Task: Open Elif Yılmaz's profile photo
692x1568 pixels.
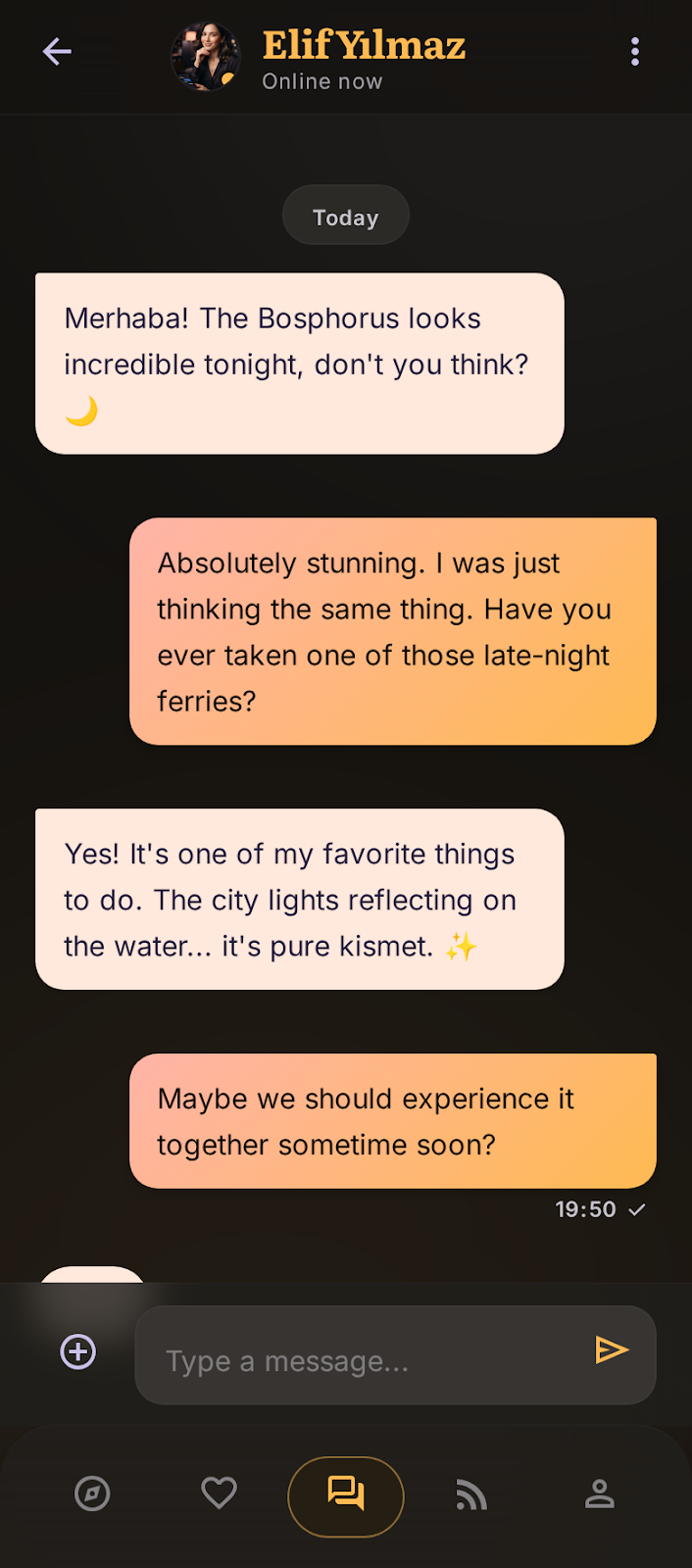Action: coord(205,56)
